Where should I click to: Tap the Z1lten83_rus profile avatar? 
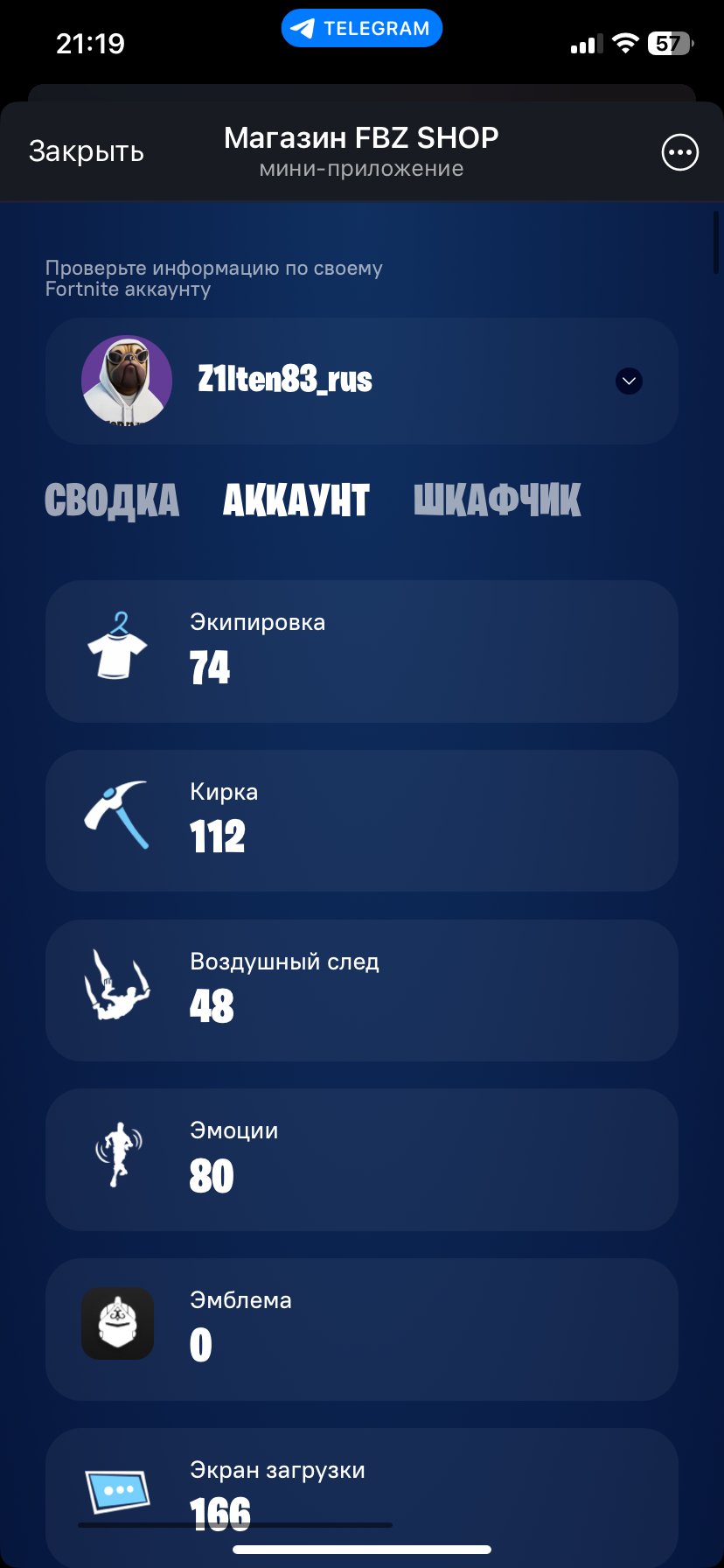pyautogui.click(x=127, y=381)
